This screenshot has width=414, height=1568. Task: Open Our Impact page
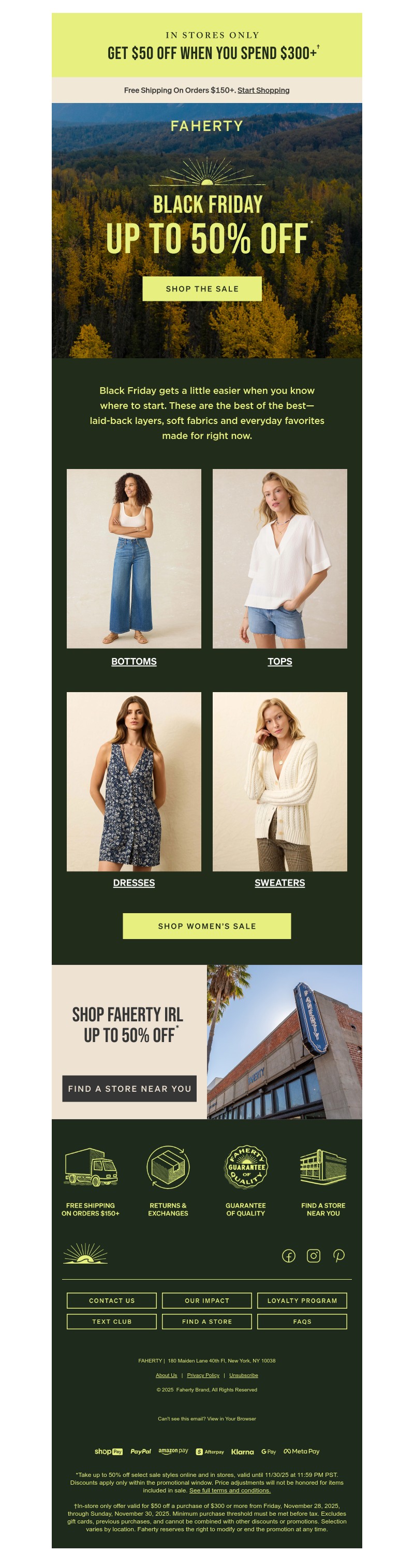(x=206, y=1300)
